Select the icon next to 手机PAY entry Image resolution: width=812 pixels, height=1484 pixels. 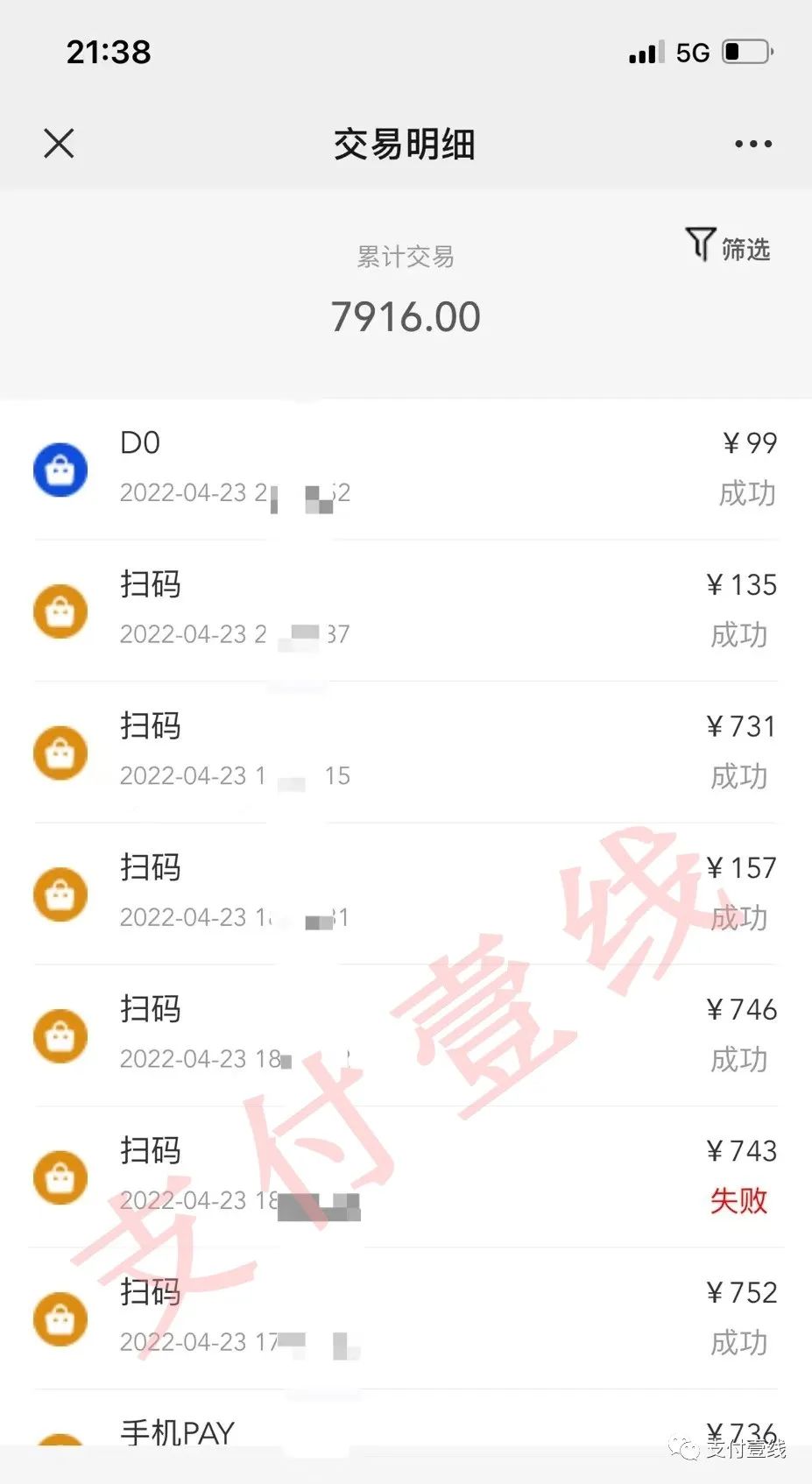point(60,1445)
